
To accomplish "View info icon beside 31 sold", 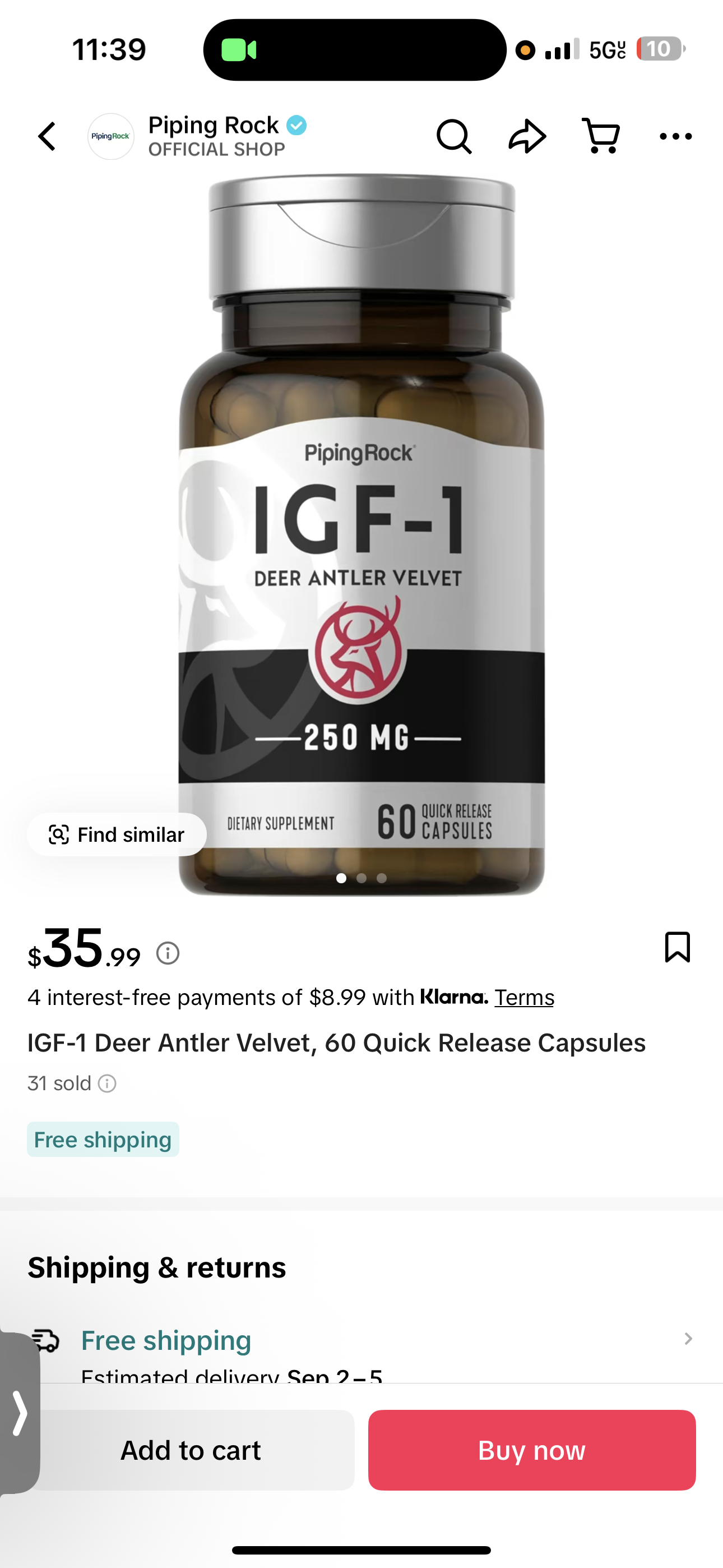I will click(x=107, y=1083).
